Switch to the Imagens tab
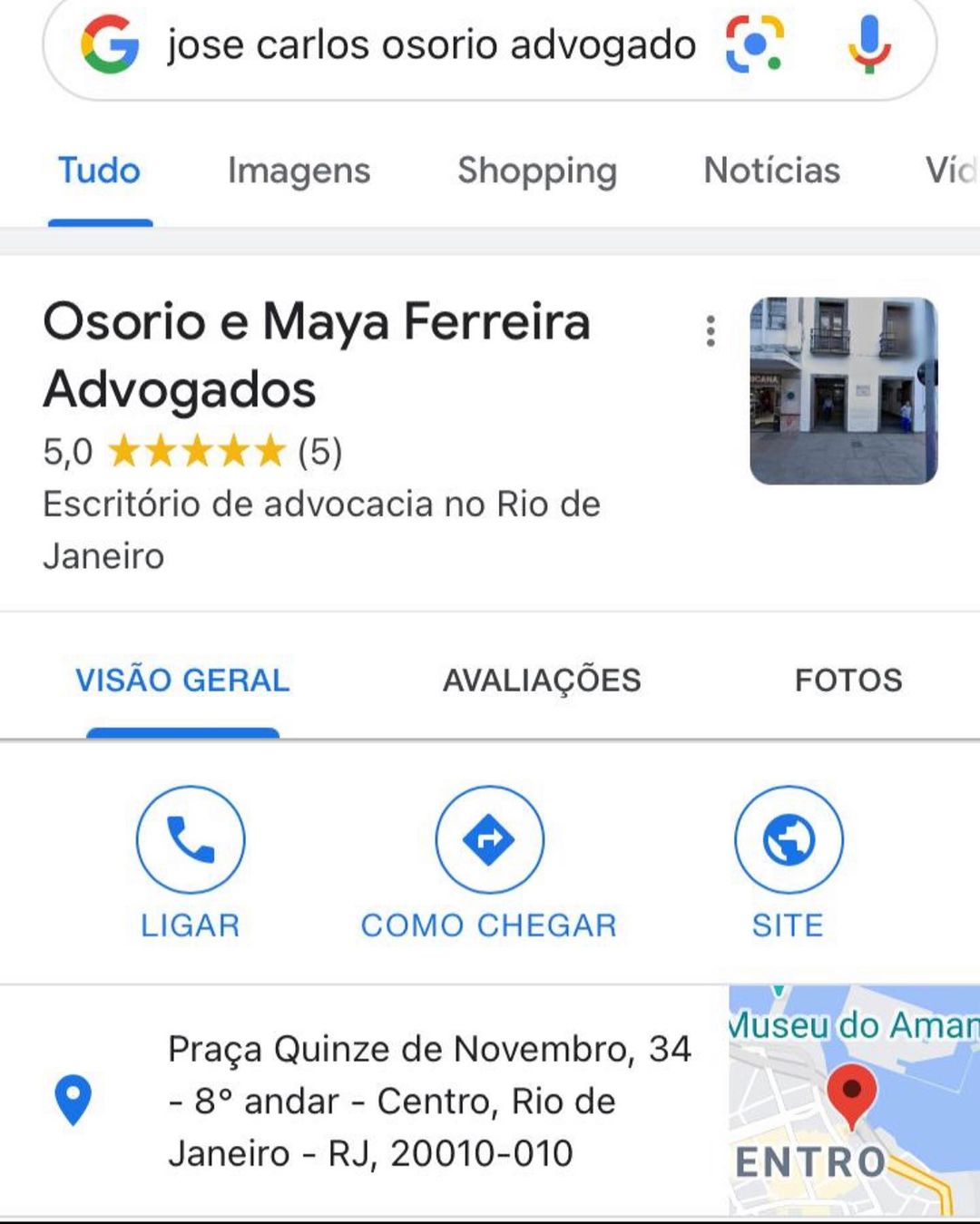 pos(299,171)
